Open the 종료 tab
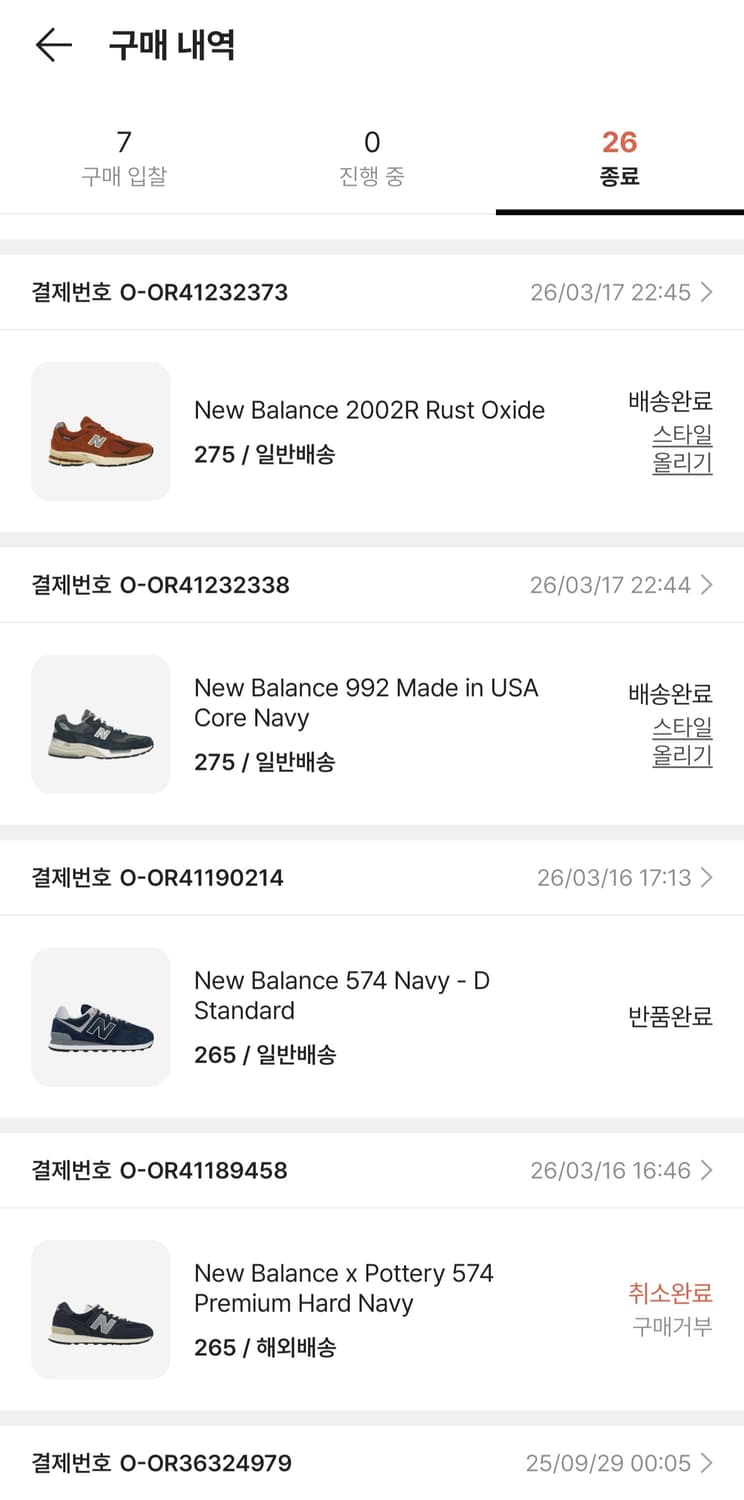 click(620, 155)
